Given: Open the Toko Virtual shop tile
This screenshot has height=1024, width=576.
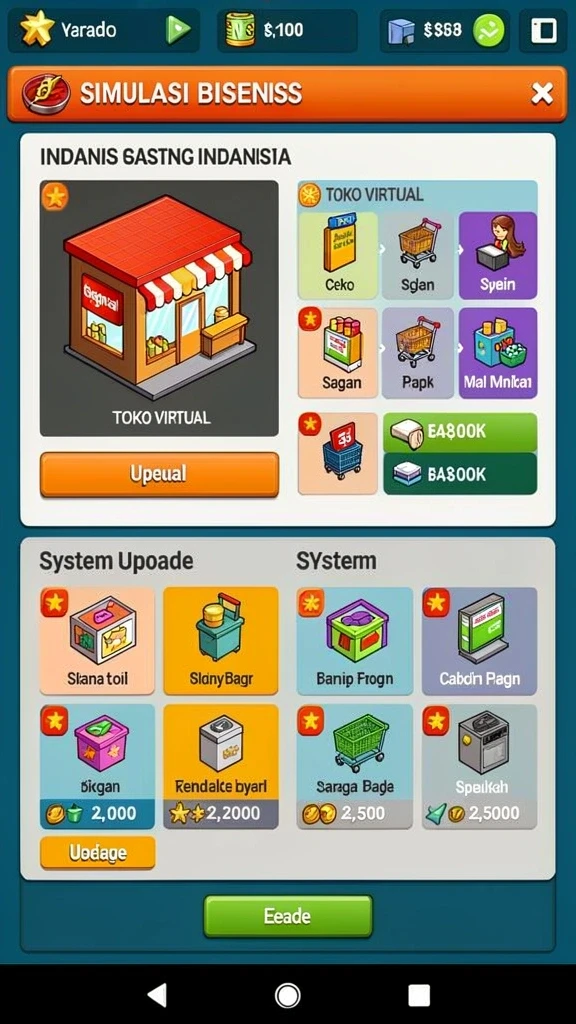Looking at the screenshot, I should 159,308.
